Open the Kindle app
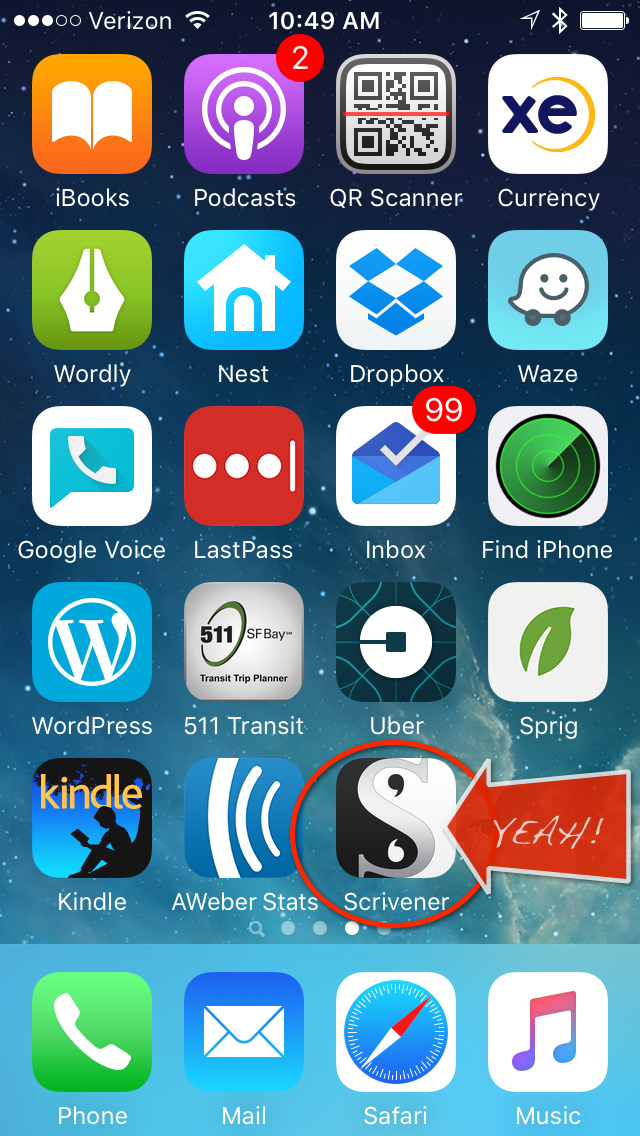Screen dimensions: 640x1136 click(92, 818)
